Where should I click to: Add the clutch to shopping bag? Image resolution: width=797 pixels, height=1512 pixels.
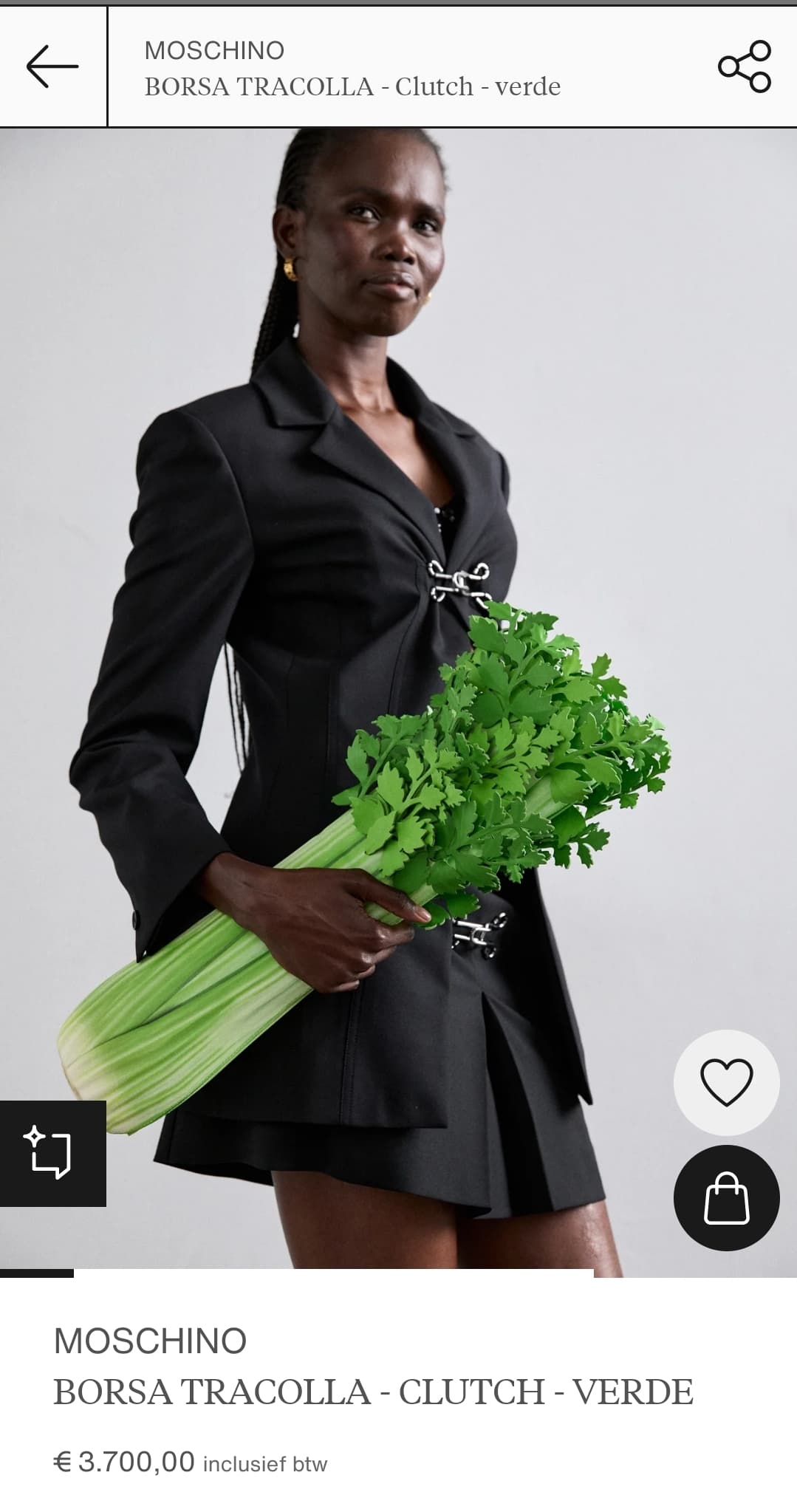pyautogui.click(x=726, y=1198)
